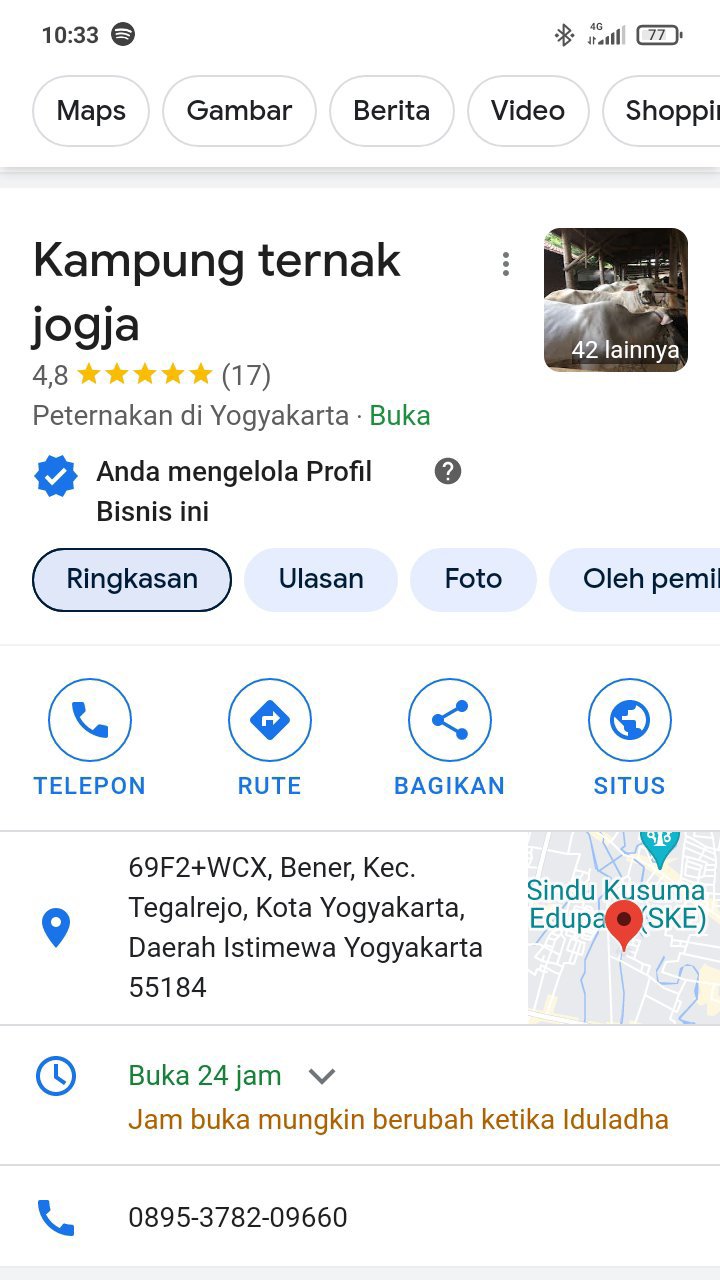Viewport: 720px width, 1280px height.
Task: Open the business profile overflow menu
Action: coord(506,264)
